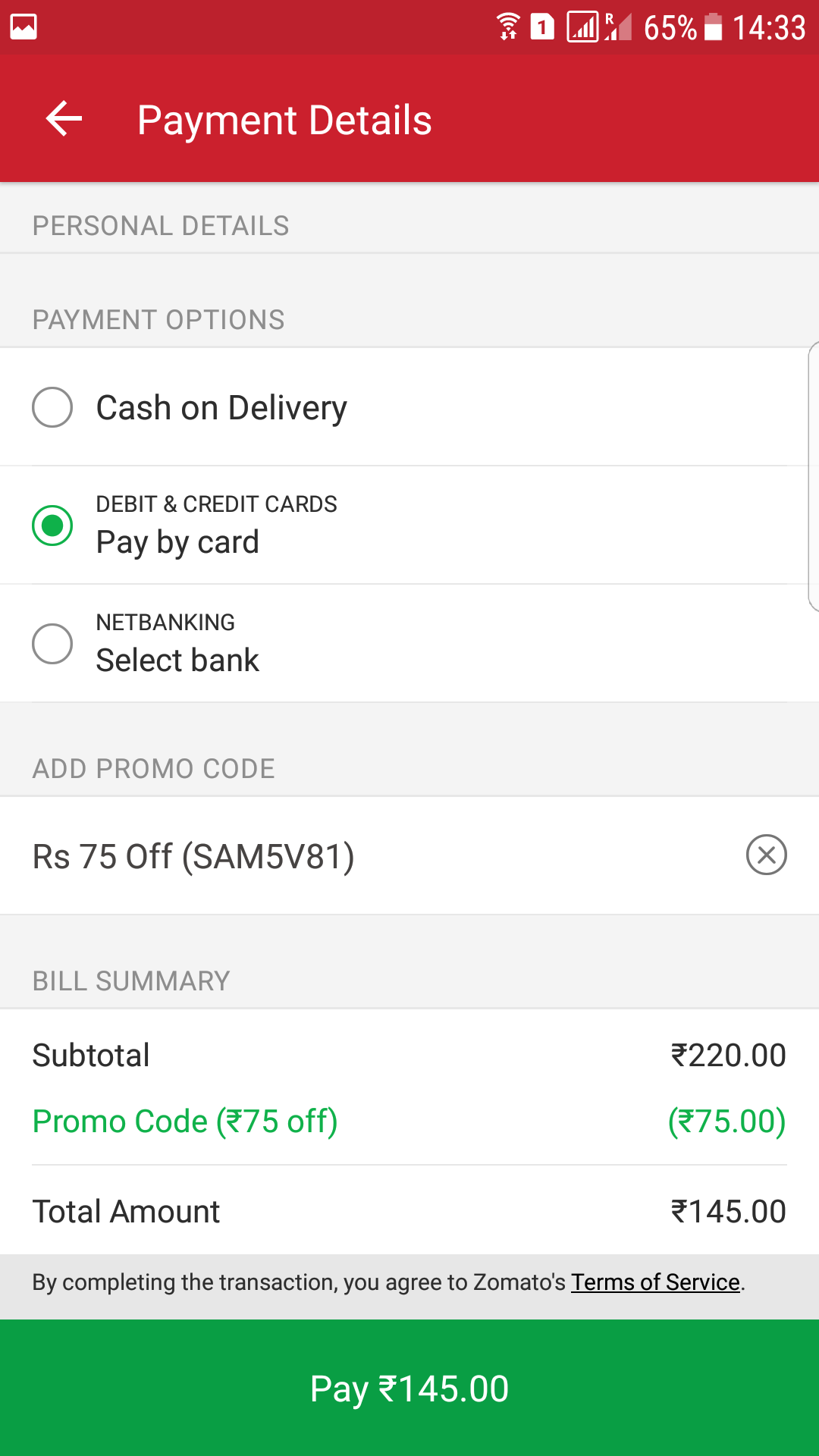Tap Pay ₹145.00 button
This screenshot has height=1456, width=819.
409,1388
